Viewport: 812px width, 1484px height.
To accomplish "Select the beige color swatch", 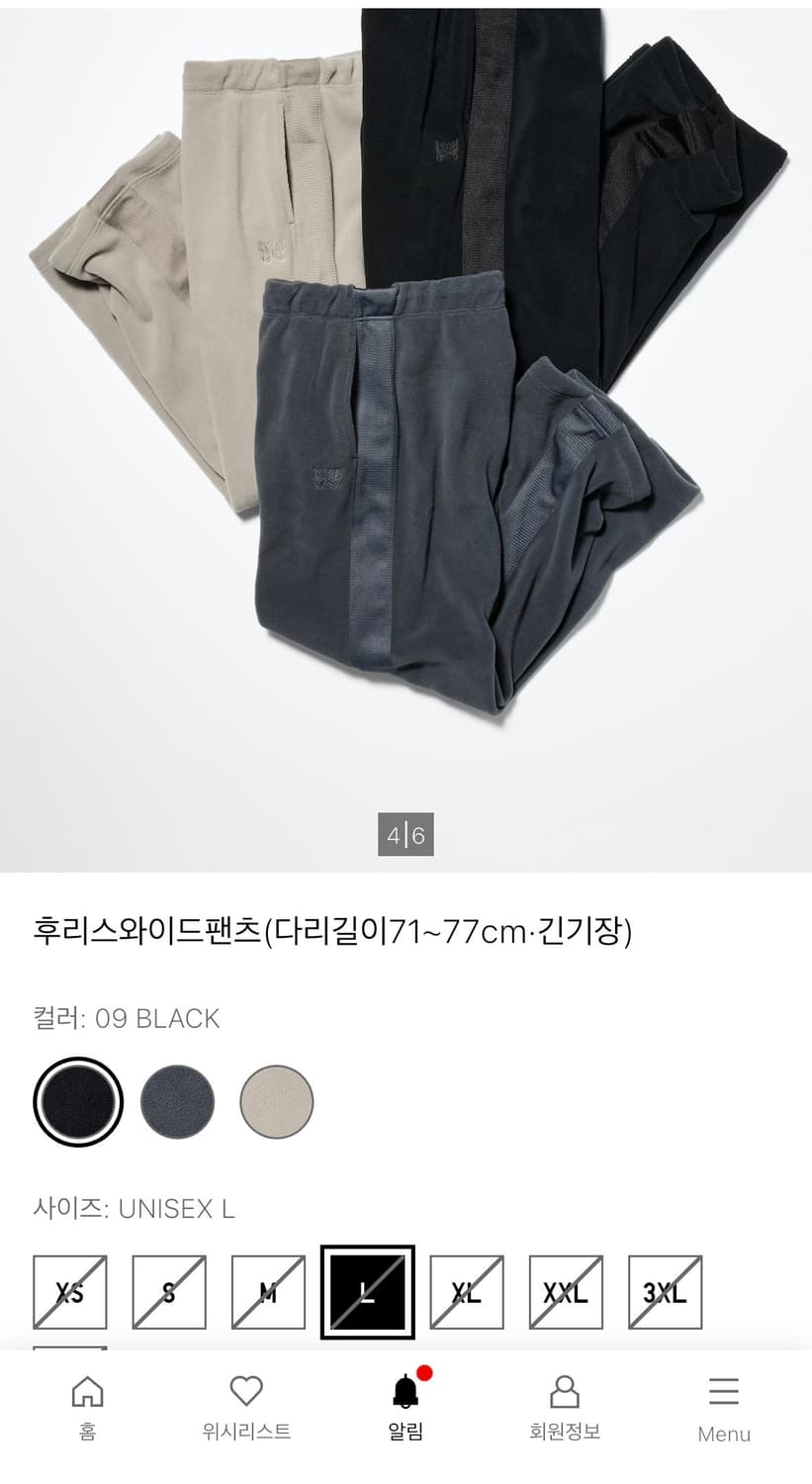I will point(275,1101).
